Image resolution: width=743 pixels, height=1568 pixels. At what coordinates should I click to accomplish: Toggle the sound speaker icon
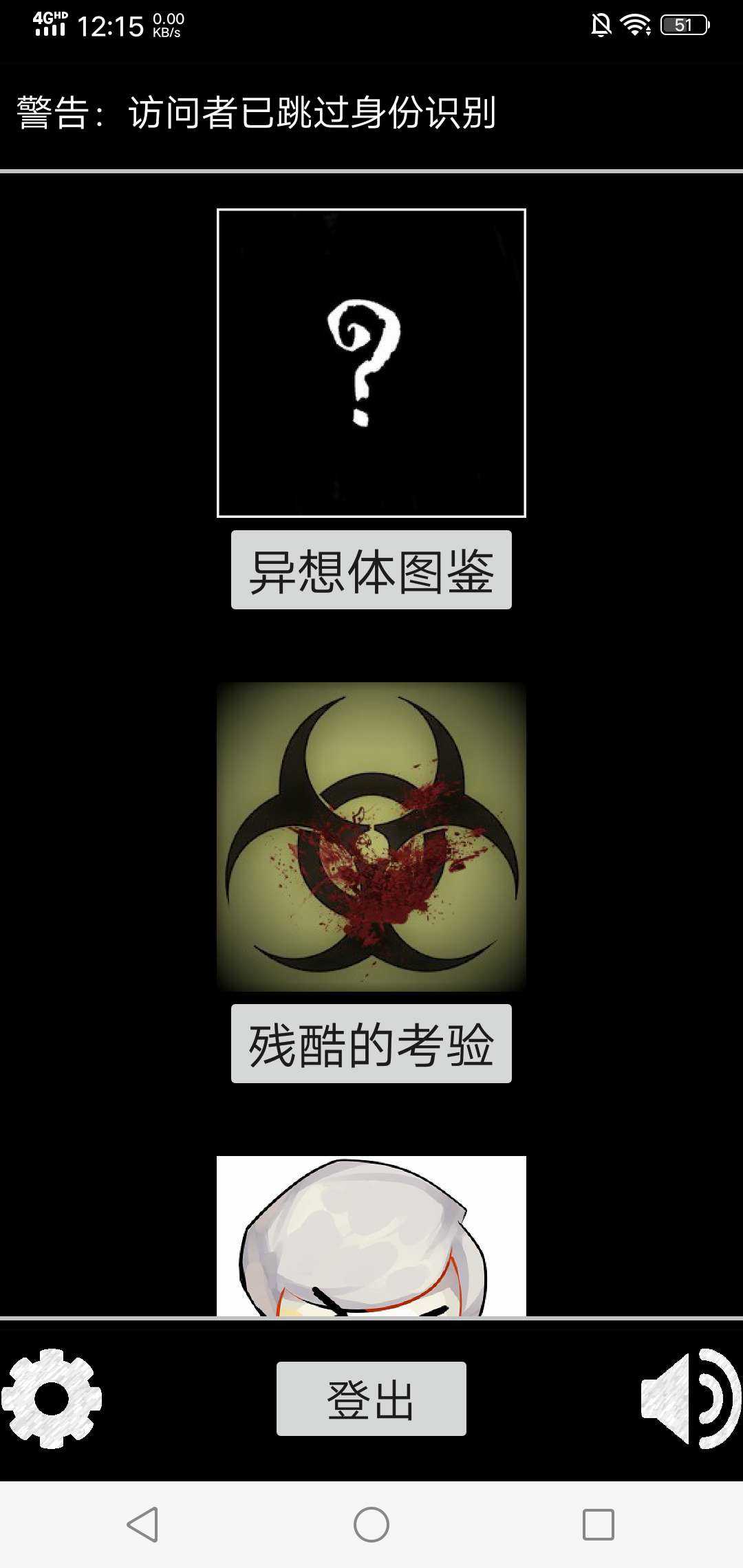(x=690, y=1399)
